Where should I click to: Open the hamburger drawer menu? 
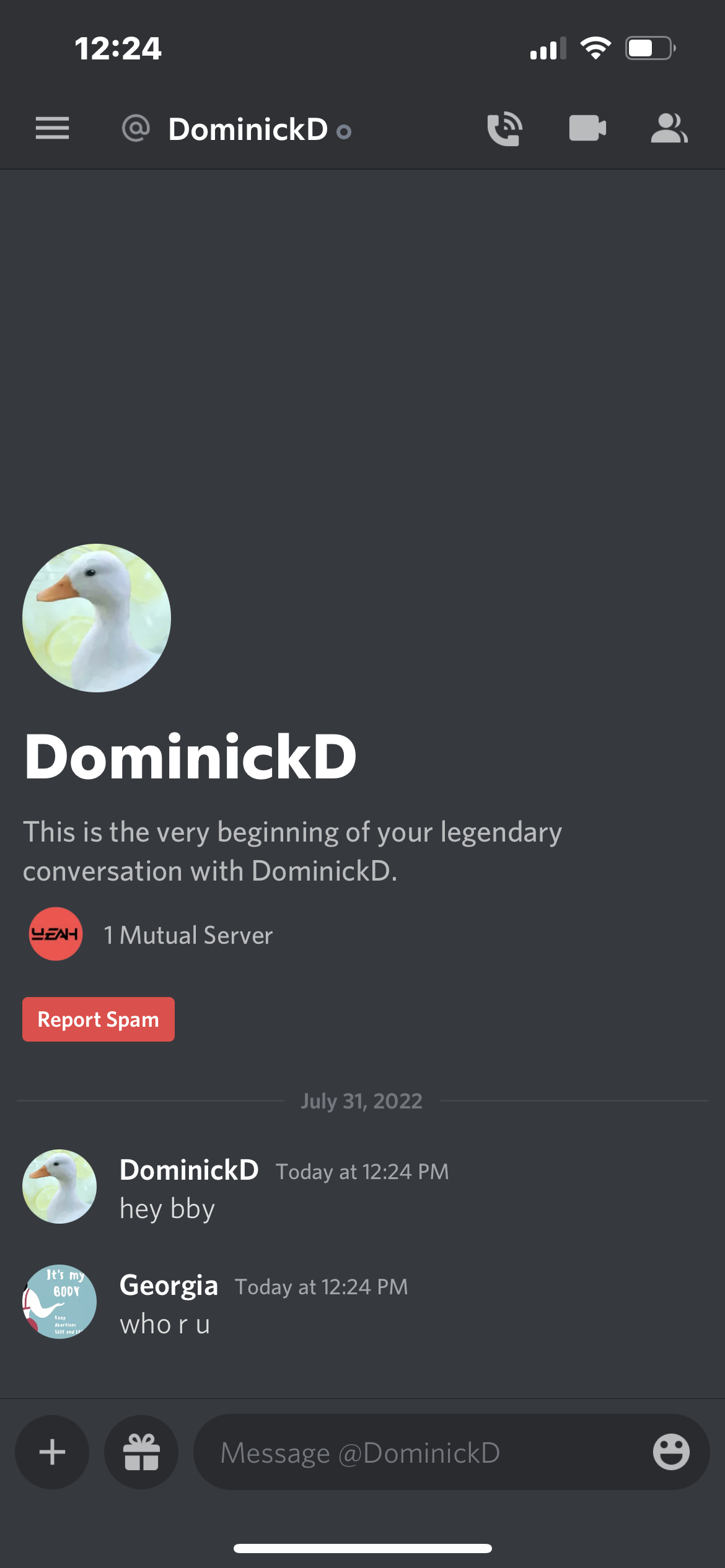coord(52,129)
